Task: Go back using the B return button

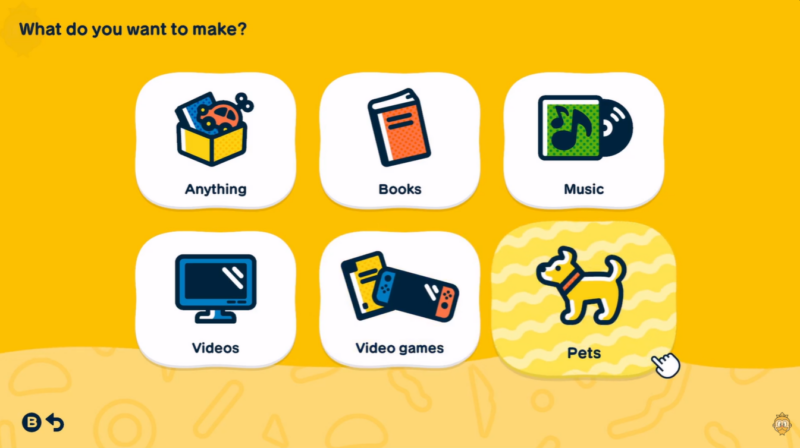Action: [x=43, y=423]
